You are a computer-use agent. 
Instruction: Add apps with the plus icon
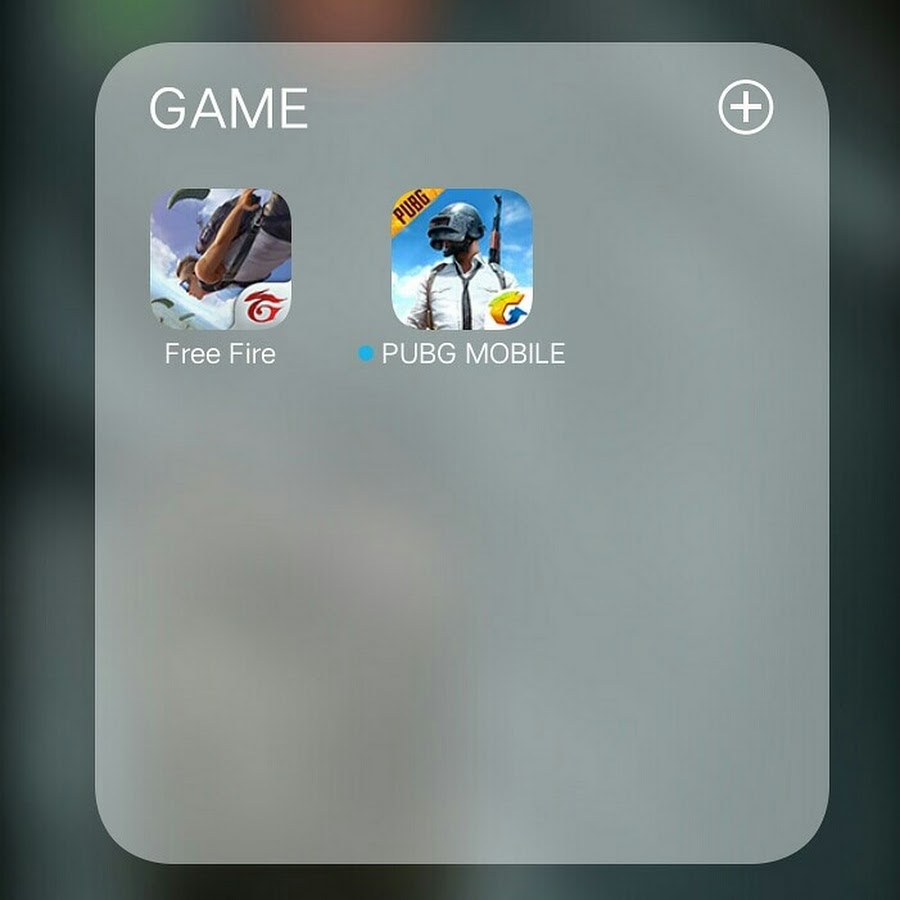[746, 106]
